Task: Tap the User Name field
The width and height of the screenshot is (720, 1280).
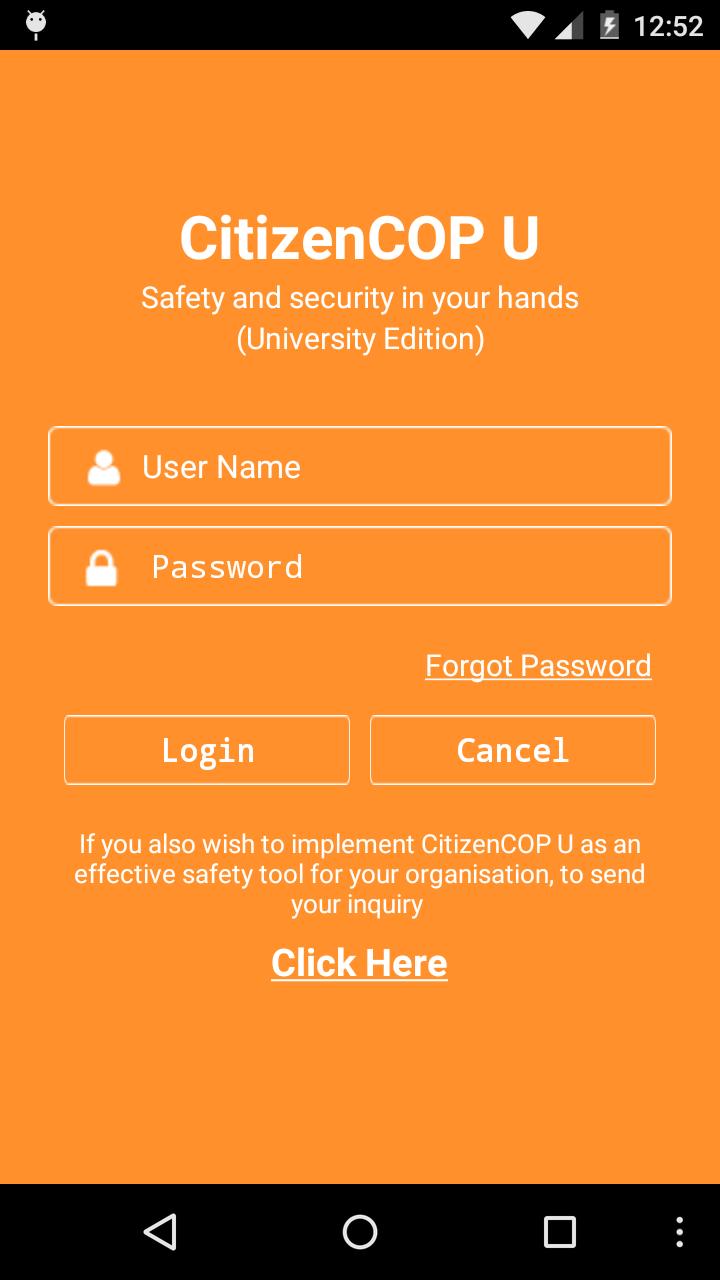Action: 360,466
